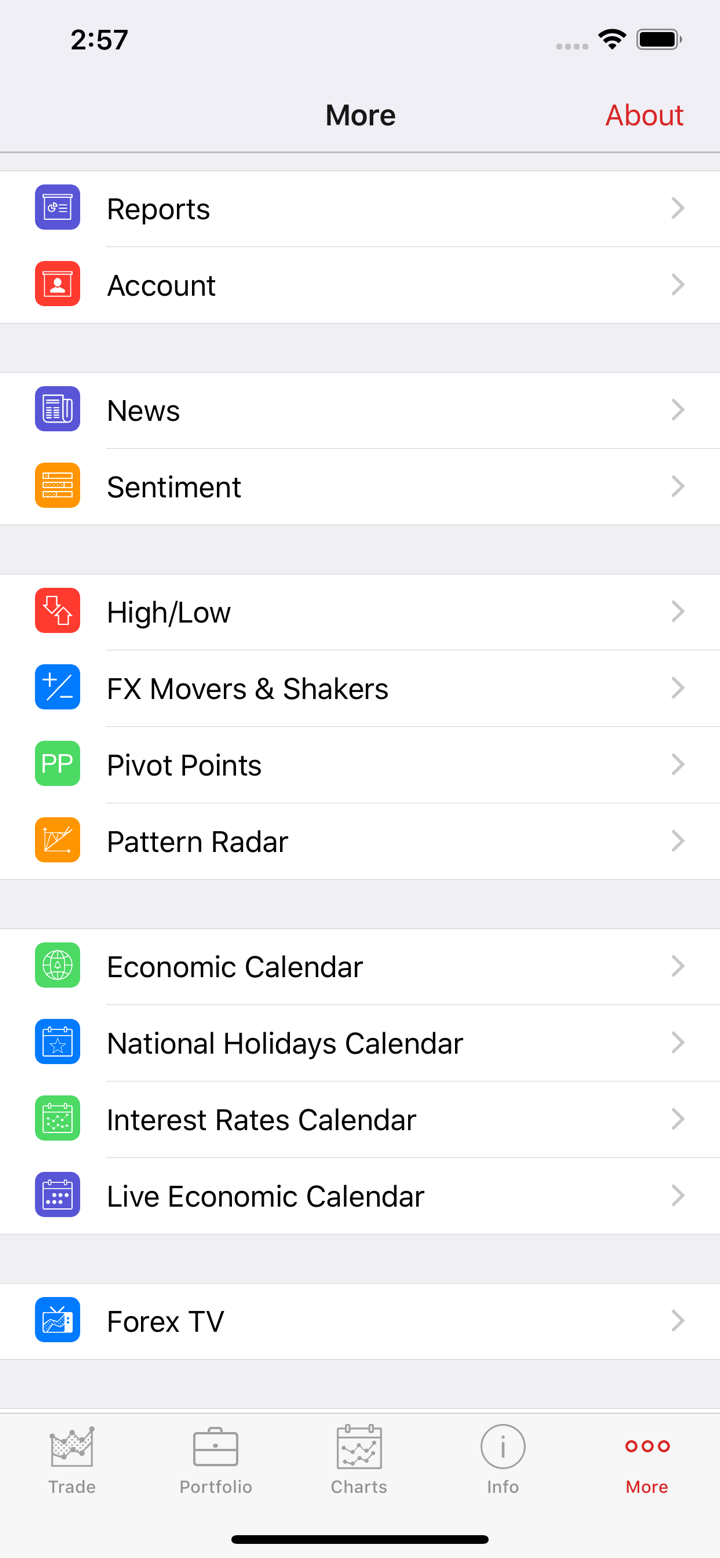The width and height of the screenshot is (720, 1558).
Task: Open the About page
Action: click(x=644, y=115)
